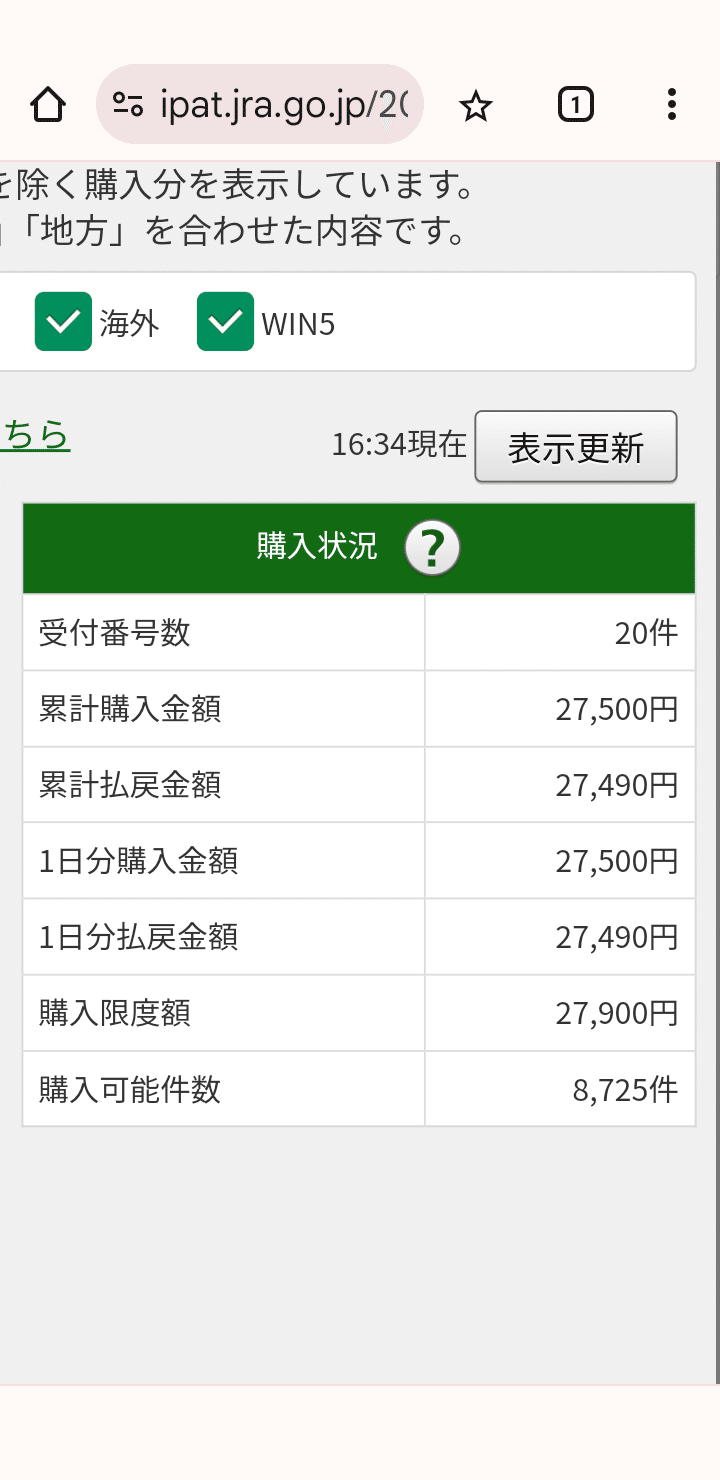Uncheck the 海外 checkbox

[64, 322]
